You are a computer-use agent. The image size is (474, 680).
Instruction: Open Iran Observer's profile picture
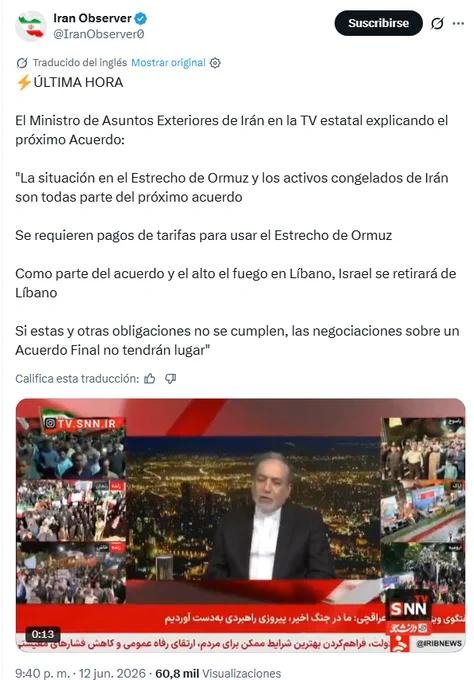[x=30, y=26]
